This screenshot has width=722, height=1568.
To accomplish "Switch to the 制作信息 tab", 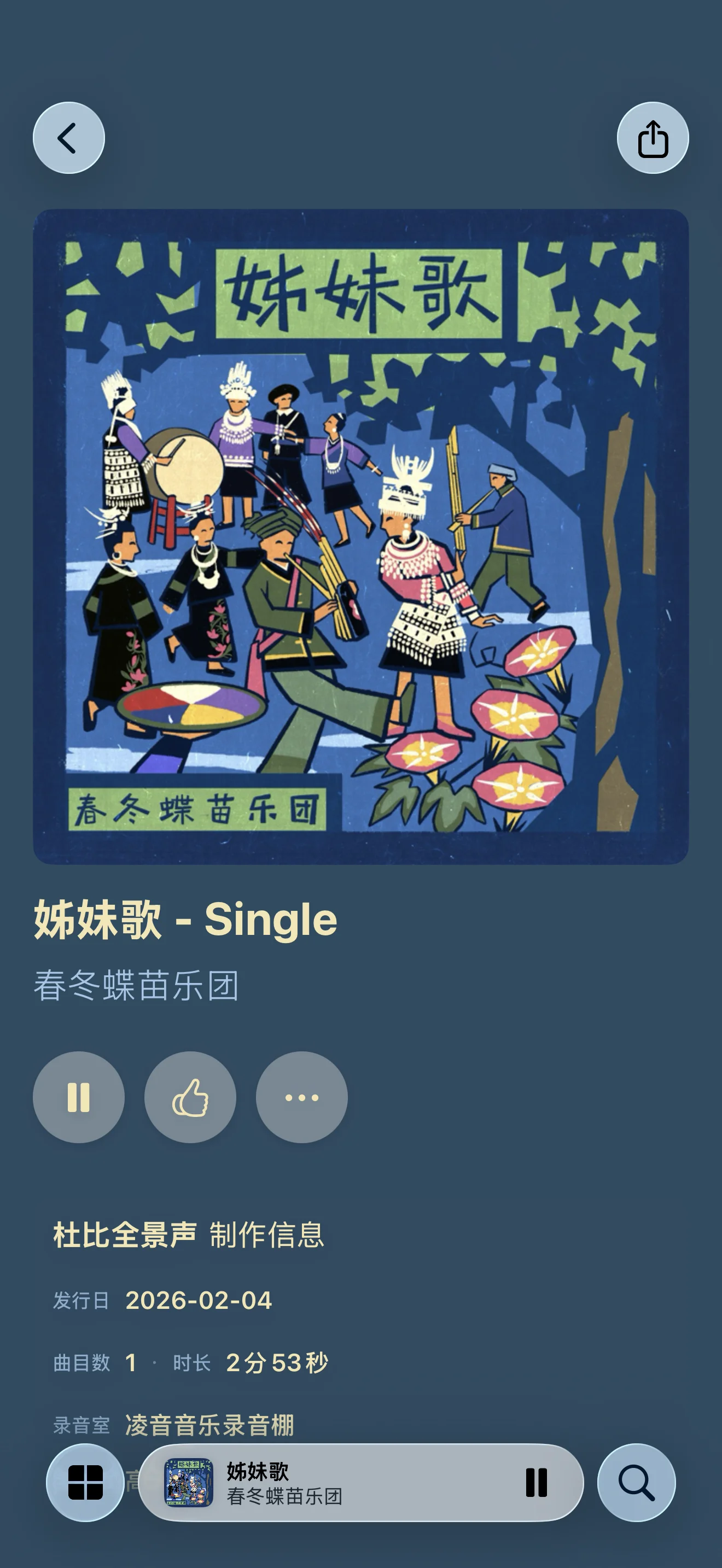I will click(266, 1235).
